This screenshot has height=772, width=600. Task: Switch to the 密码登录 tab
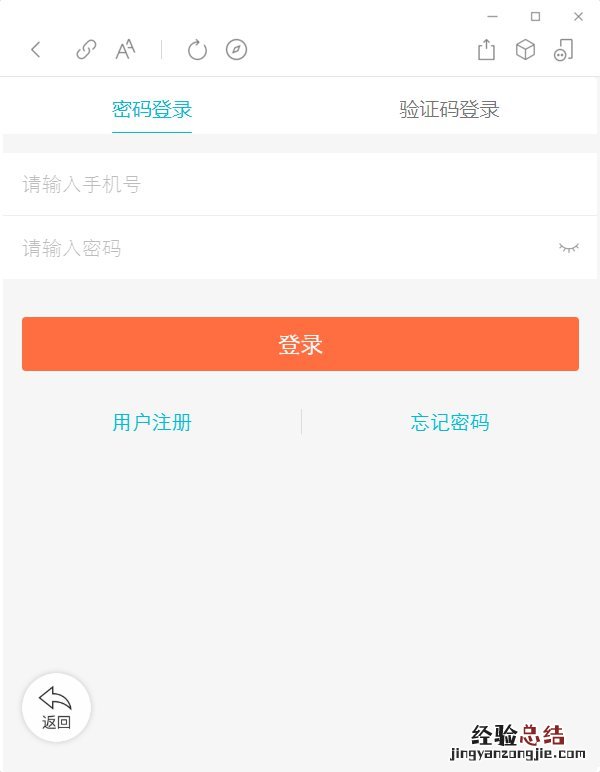tap(152, 109)
